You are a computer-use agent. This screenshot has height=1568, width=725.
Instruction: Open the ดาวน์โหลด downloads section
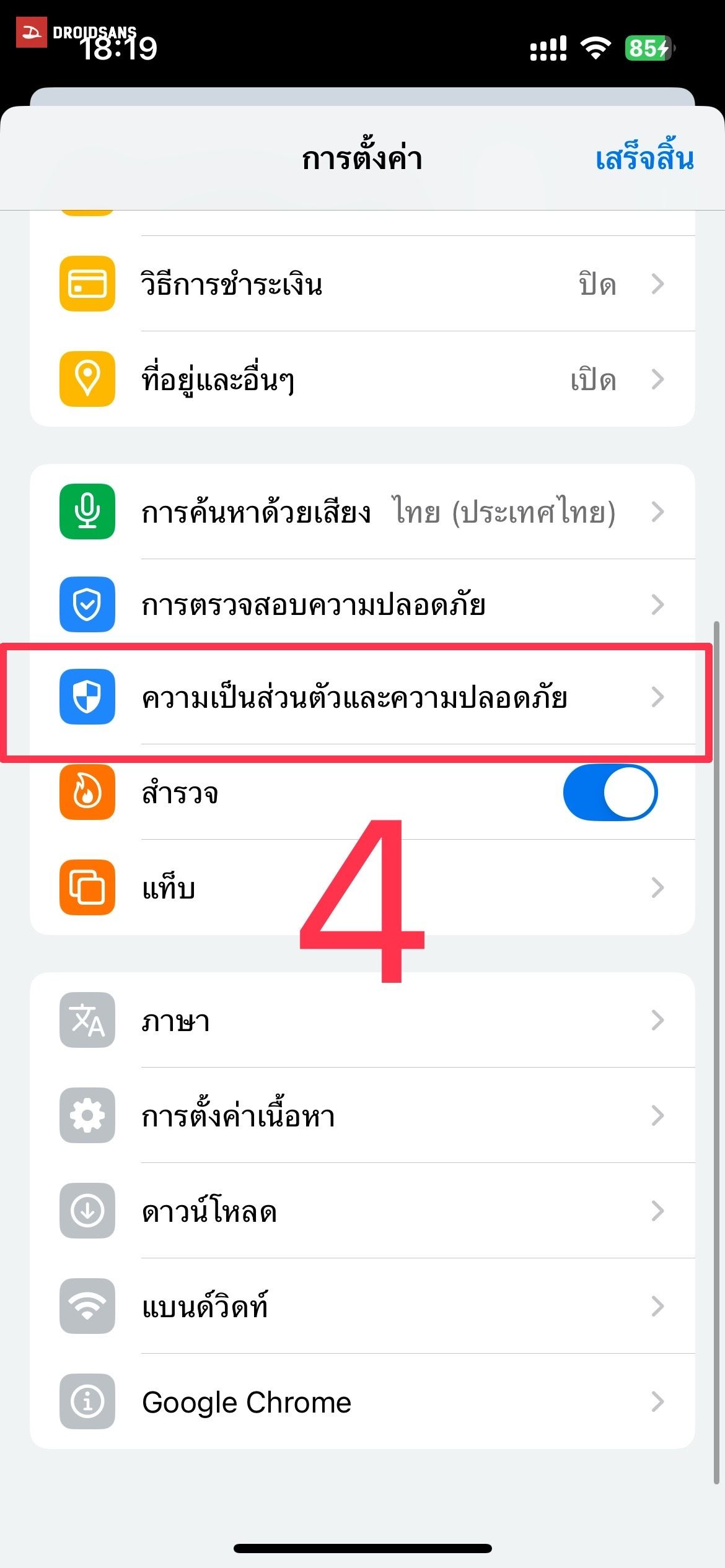click(372, 1212)
